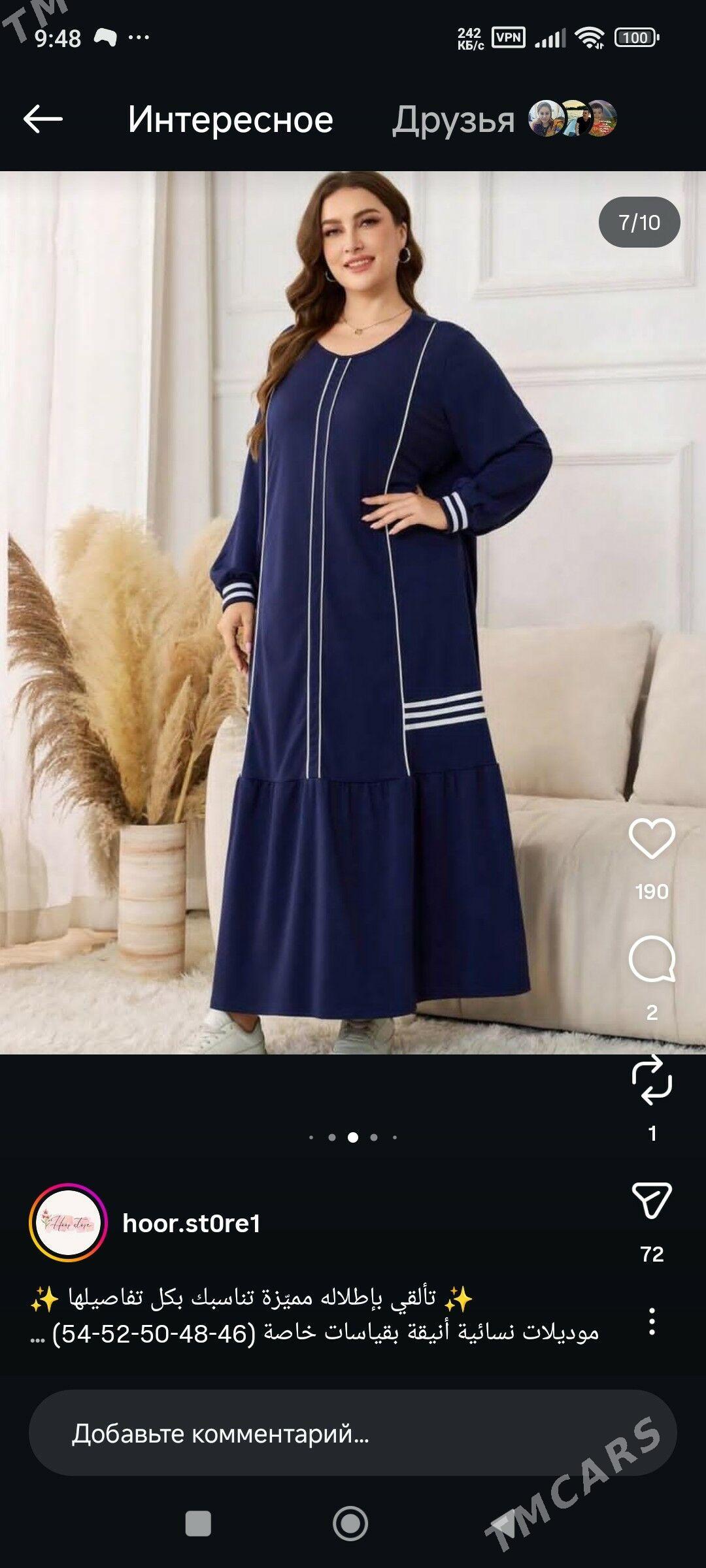This screenshot has height=1568, width=706.
Task: Expand the truncated Arabic caption
Action: point(38,1333)
